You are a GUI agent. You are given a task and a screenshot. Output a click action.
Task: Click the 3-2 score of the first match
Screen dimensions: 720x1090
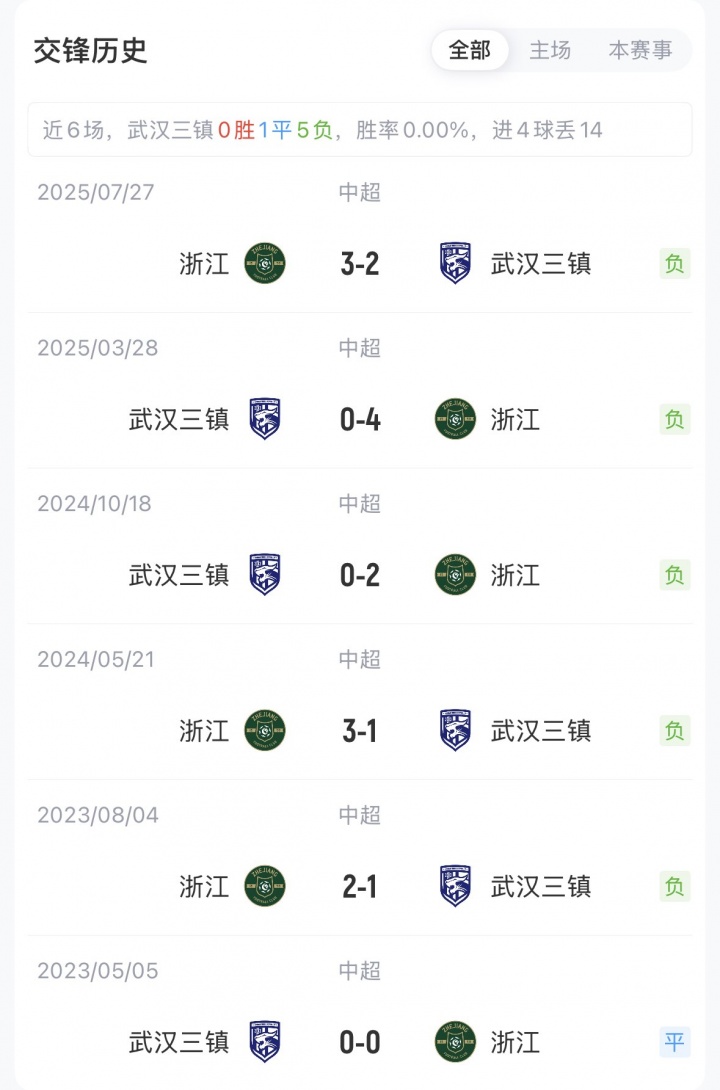pos(360,263)
